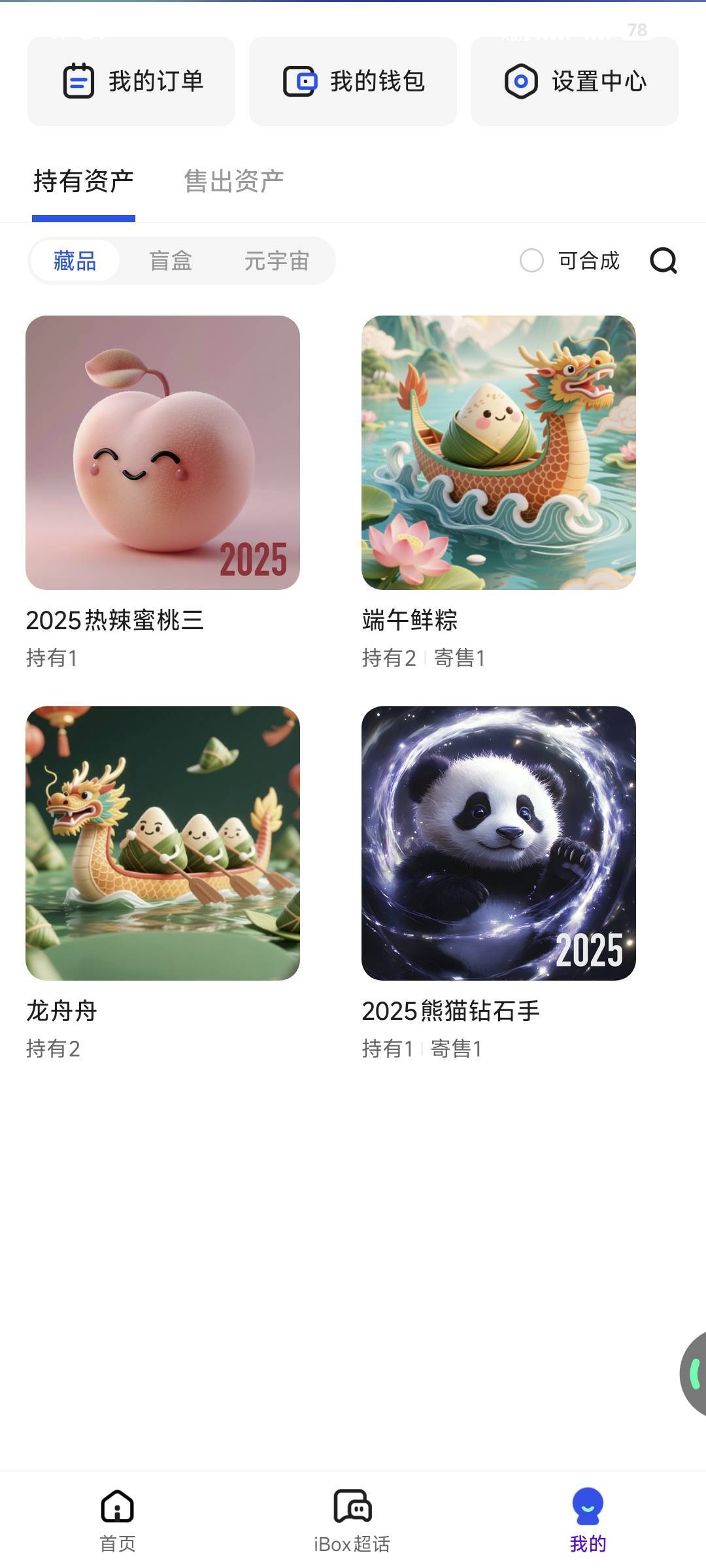Select the 持有资产 tab
This screenshot has height=1568, width=706.
point(84,182)
